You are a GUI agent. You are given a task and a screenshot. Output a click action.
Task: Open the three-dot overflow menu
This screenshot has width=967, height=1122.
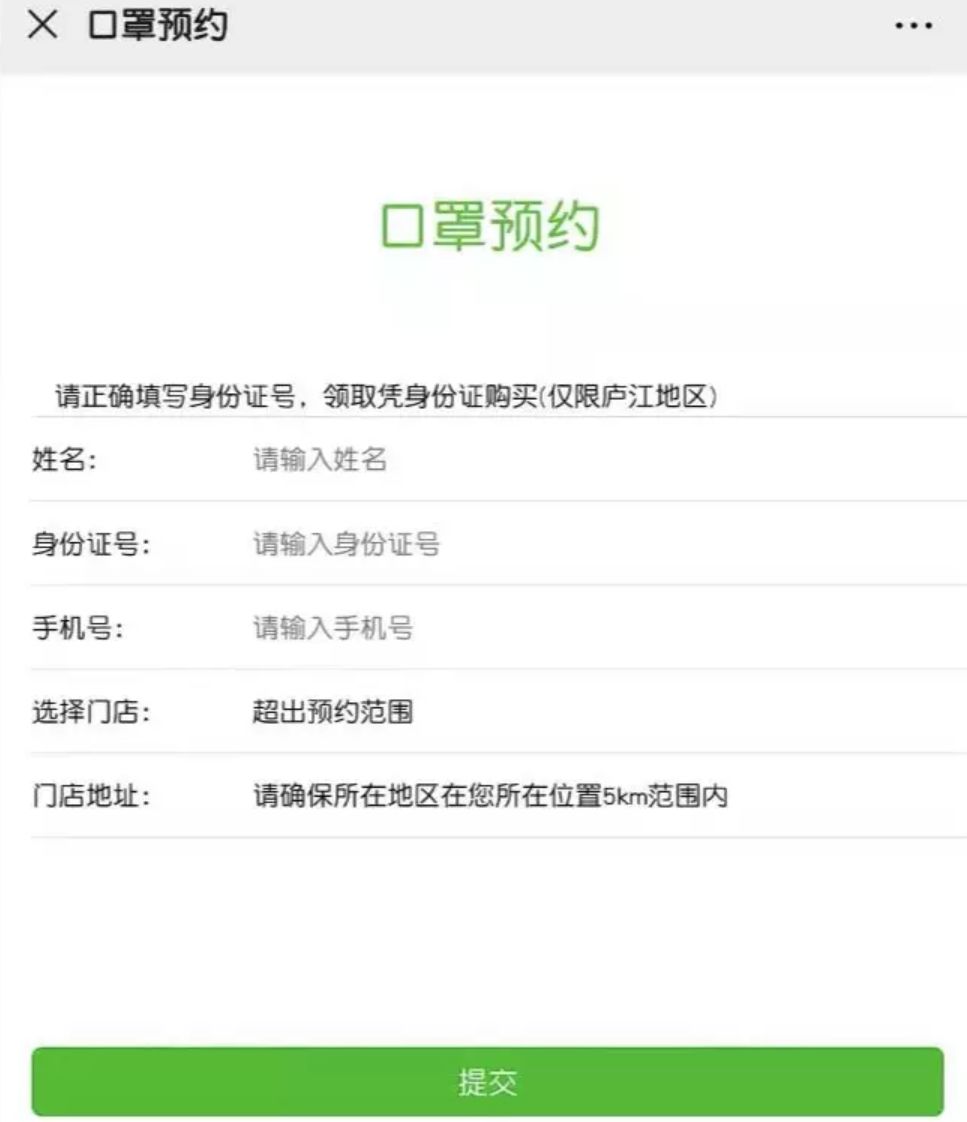[914, 27]
